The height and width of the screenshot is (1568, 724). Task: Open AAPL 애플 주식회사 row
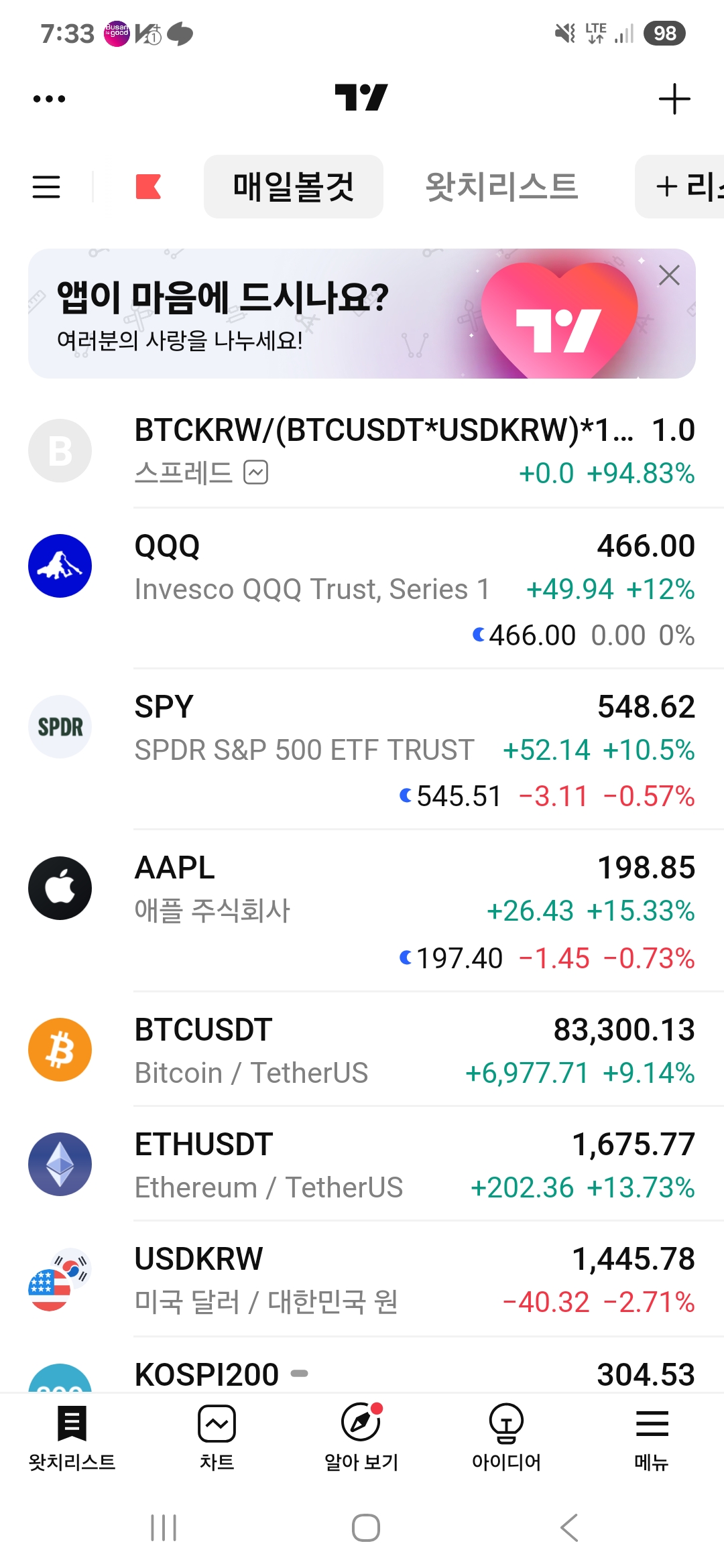362,911
